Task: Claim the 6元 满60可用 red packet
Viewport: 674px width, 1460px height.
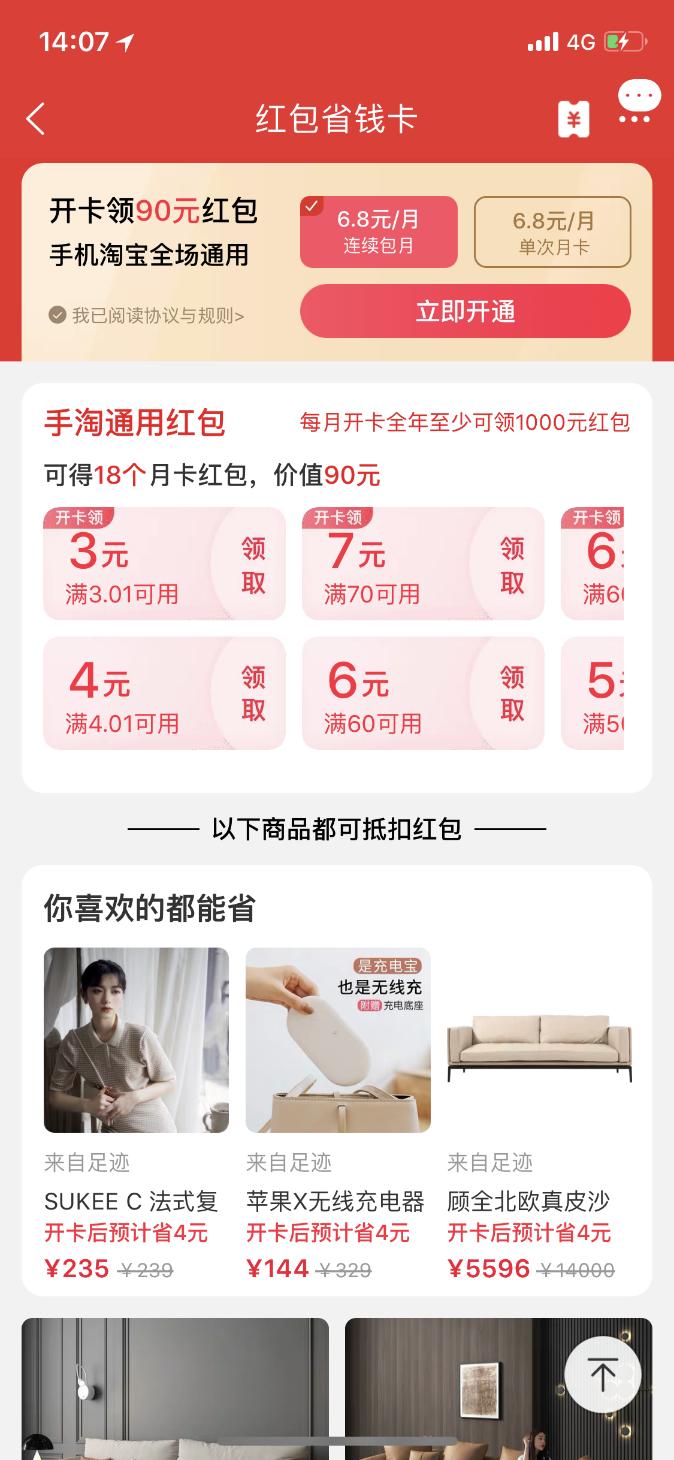Action: (512, 694)
